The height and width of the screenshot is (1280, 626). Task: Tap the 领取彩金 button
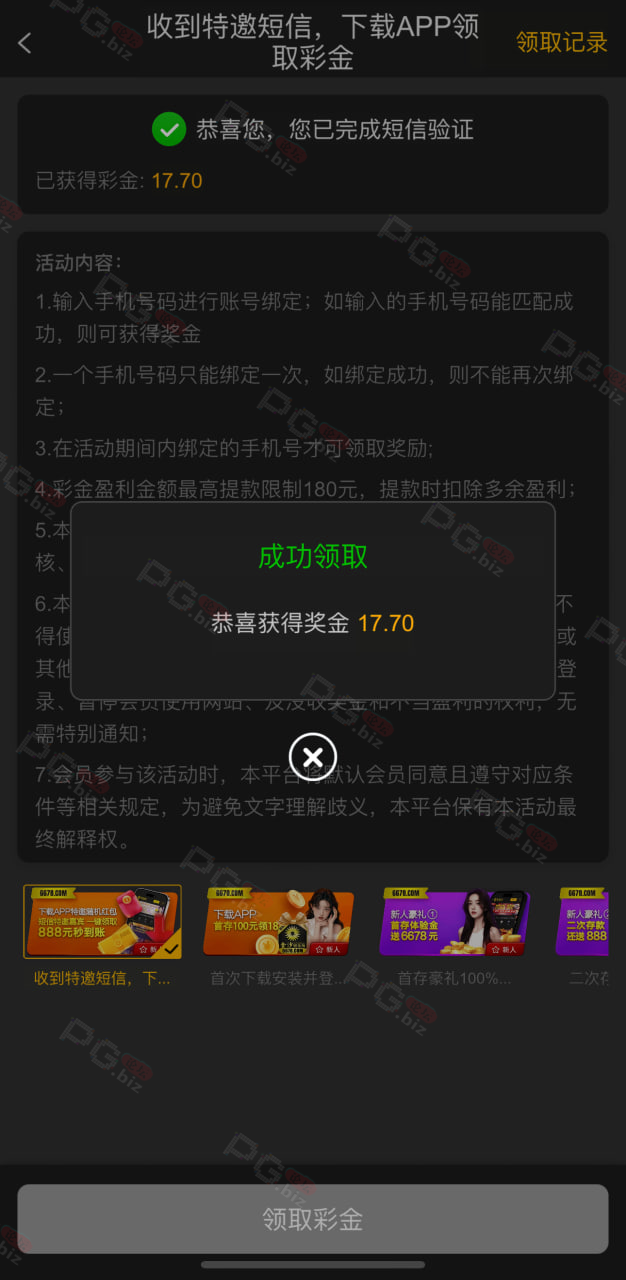coord(313,1218)
